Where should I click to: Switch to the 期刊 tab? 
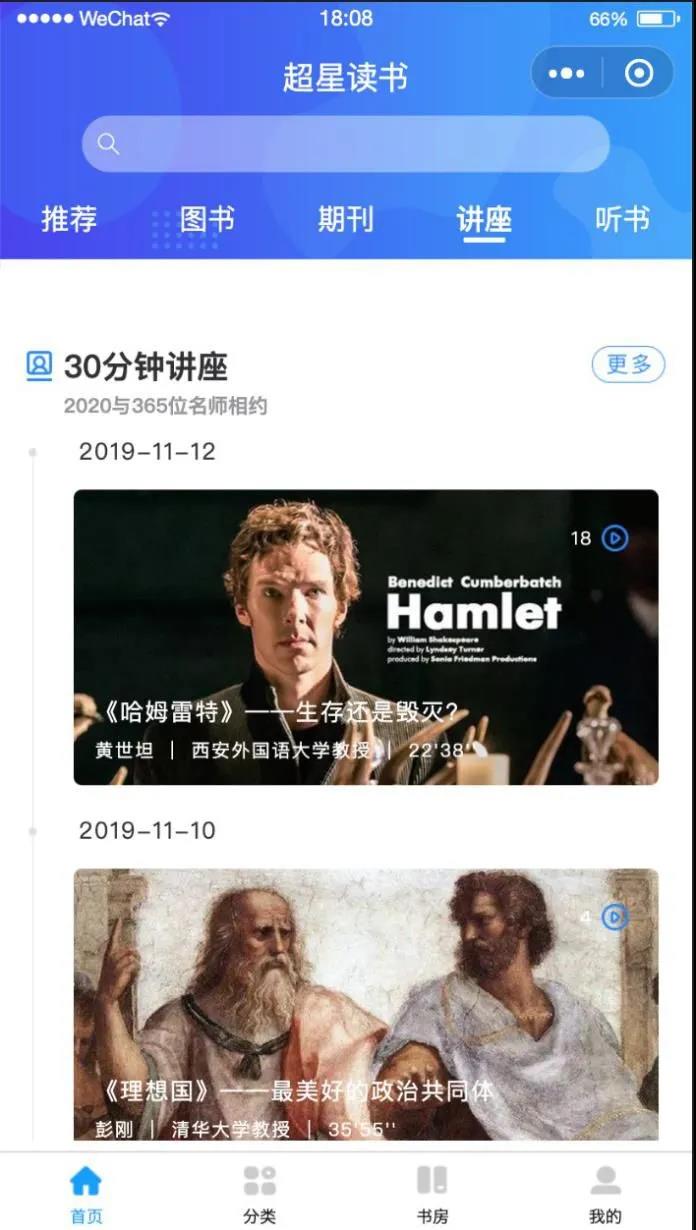[346, 219]
